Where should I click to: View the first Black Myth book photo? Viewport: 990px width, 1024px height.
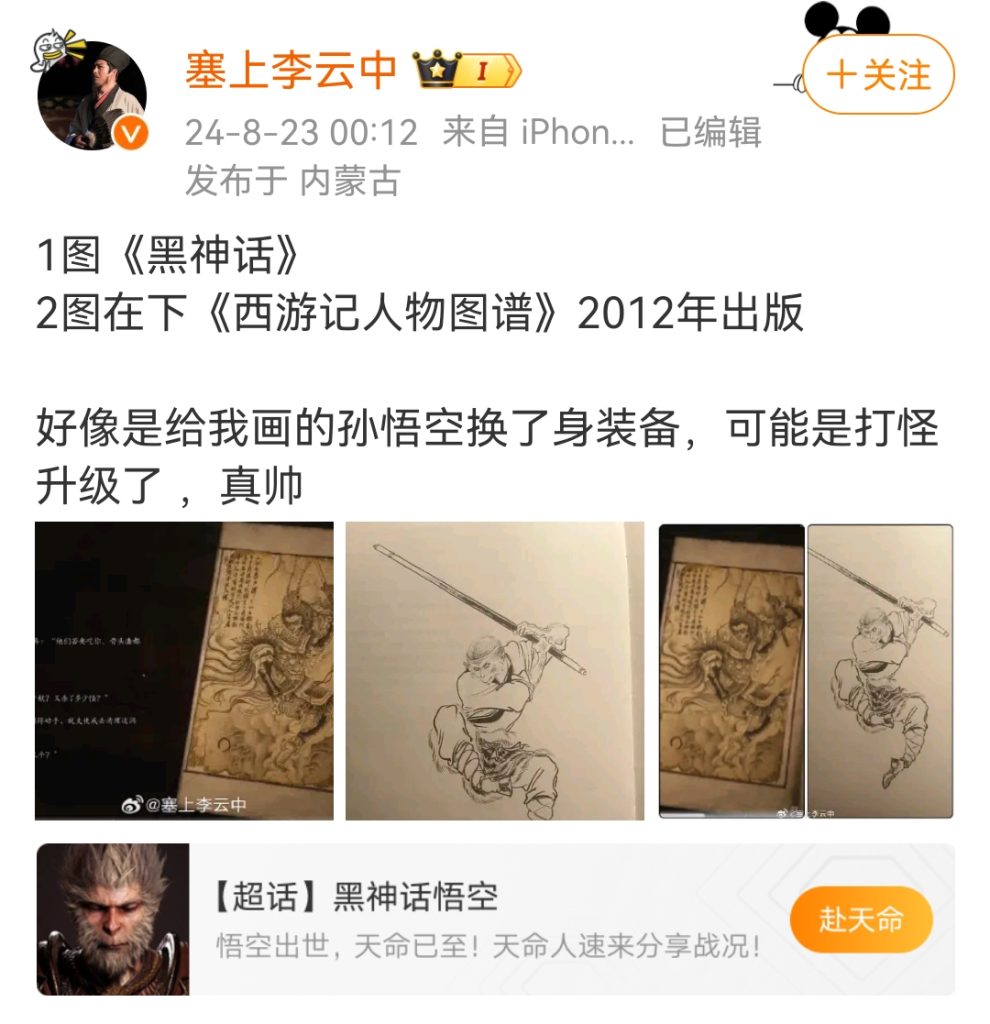(x=184, y=670)
